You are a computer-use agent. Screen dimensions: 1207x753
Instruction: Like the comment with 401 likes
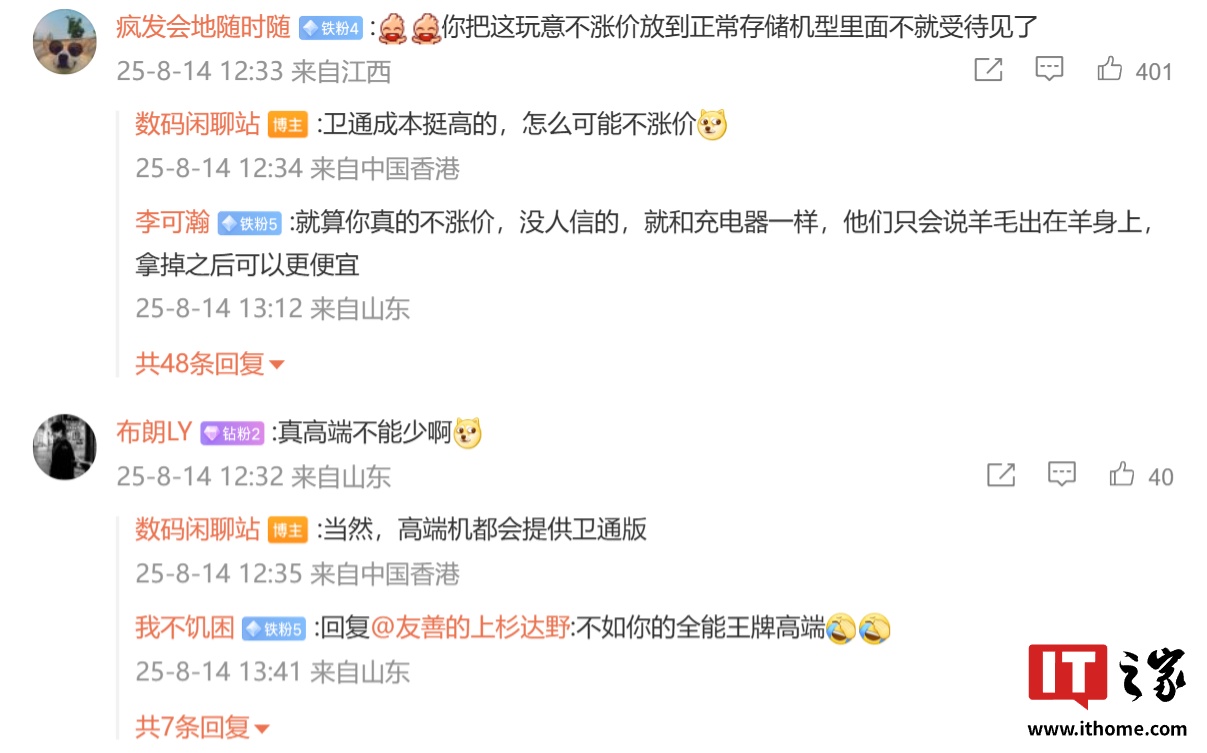pyautogui.click(x=1110, y=70)
